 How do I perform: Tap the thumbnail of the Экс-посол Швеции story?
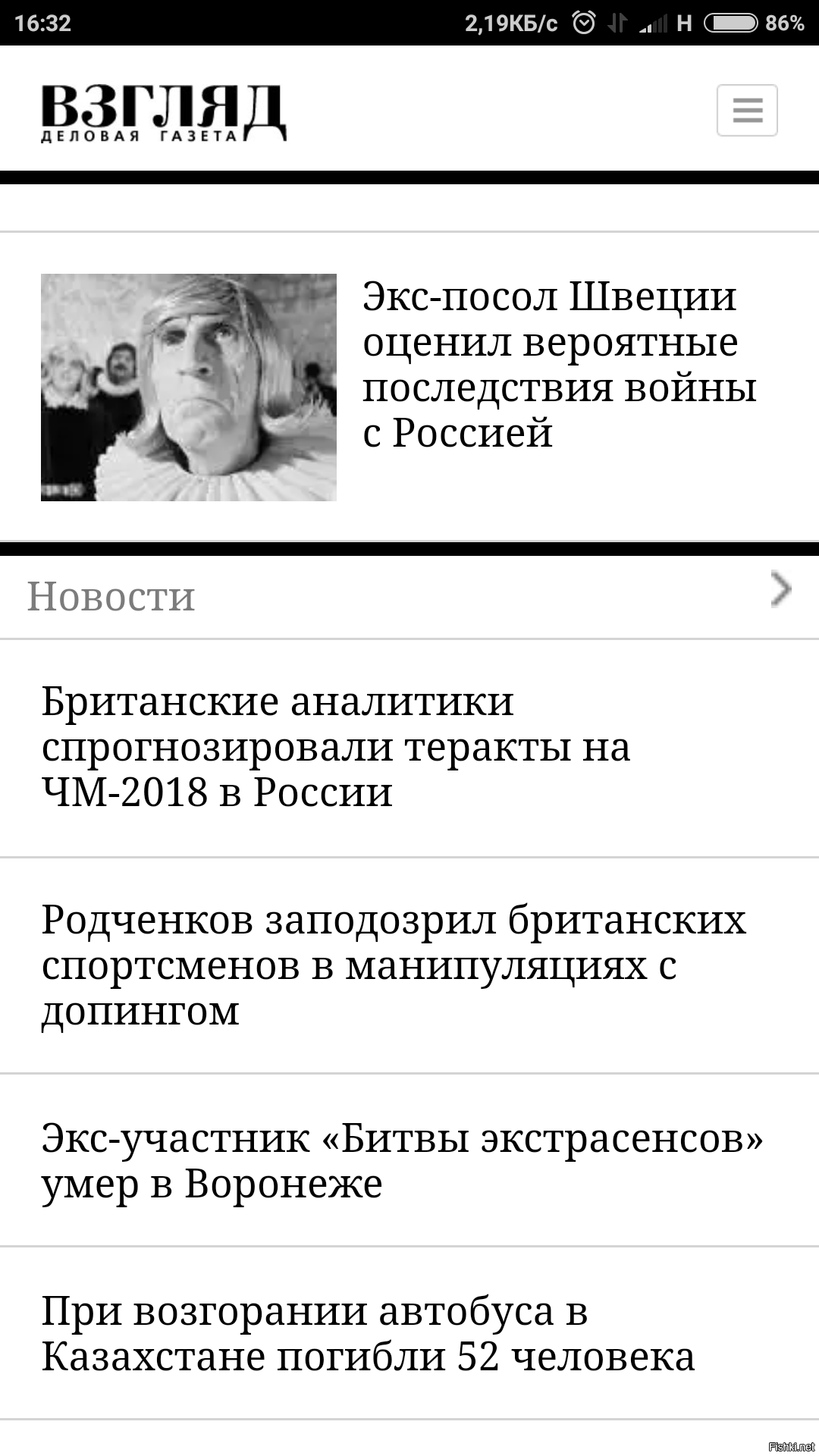[189, 388]
